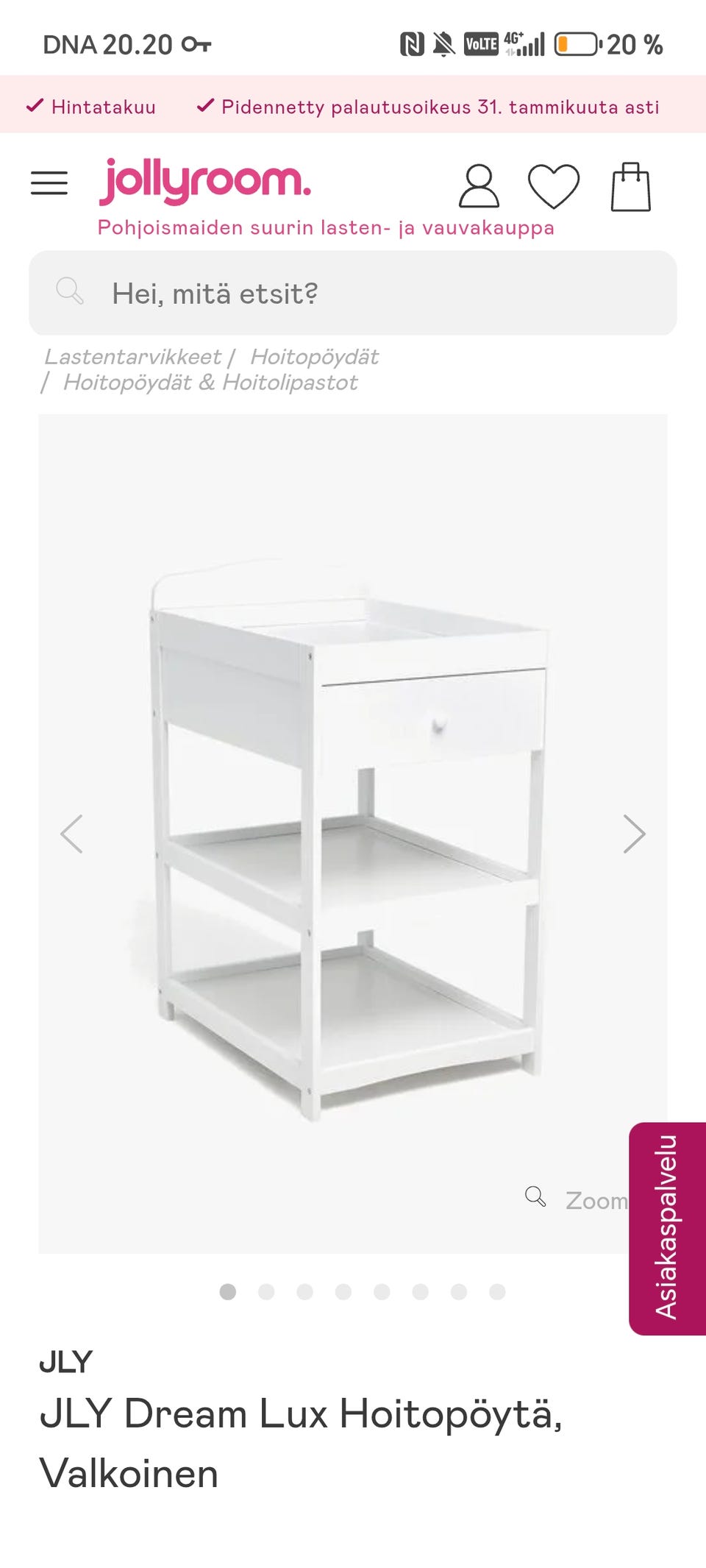
Task: Open the user account icon
Action: click(x=479, y=186)
